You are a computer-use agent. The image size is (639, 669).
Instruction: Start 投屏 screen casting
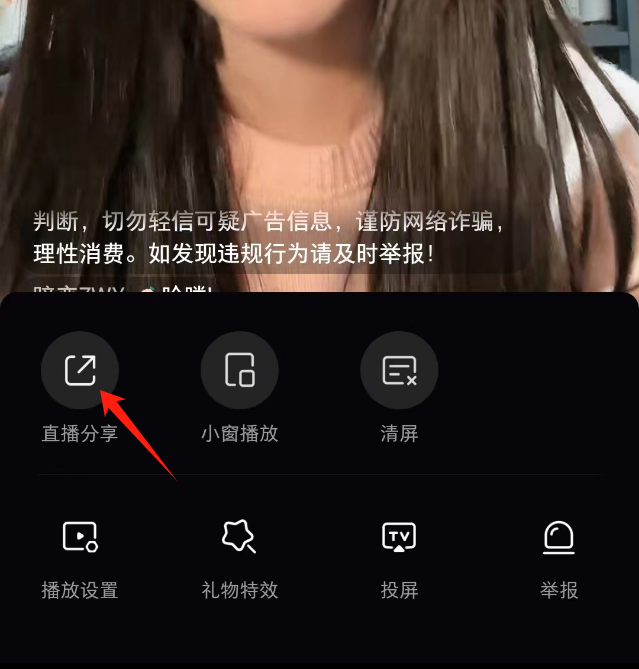point(399,538)
